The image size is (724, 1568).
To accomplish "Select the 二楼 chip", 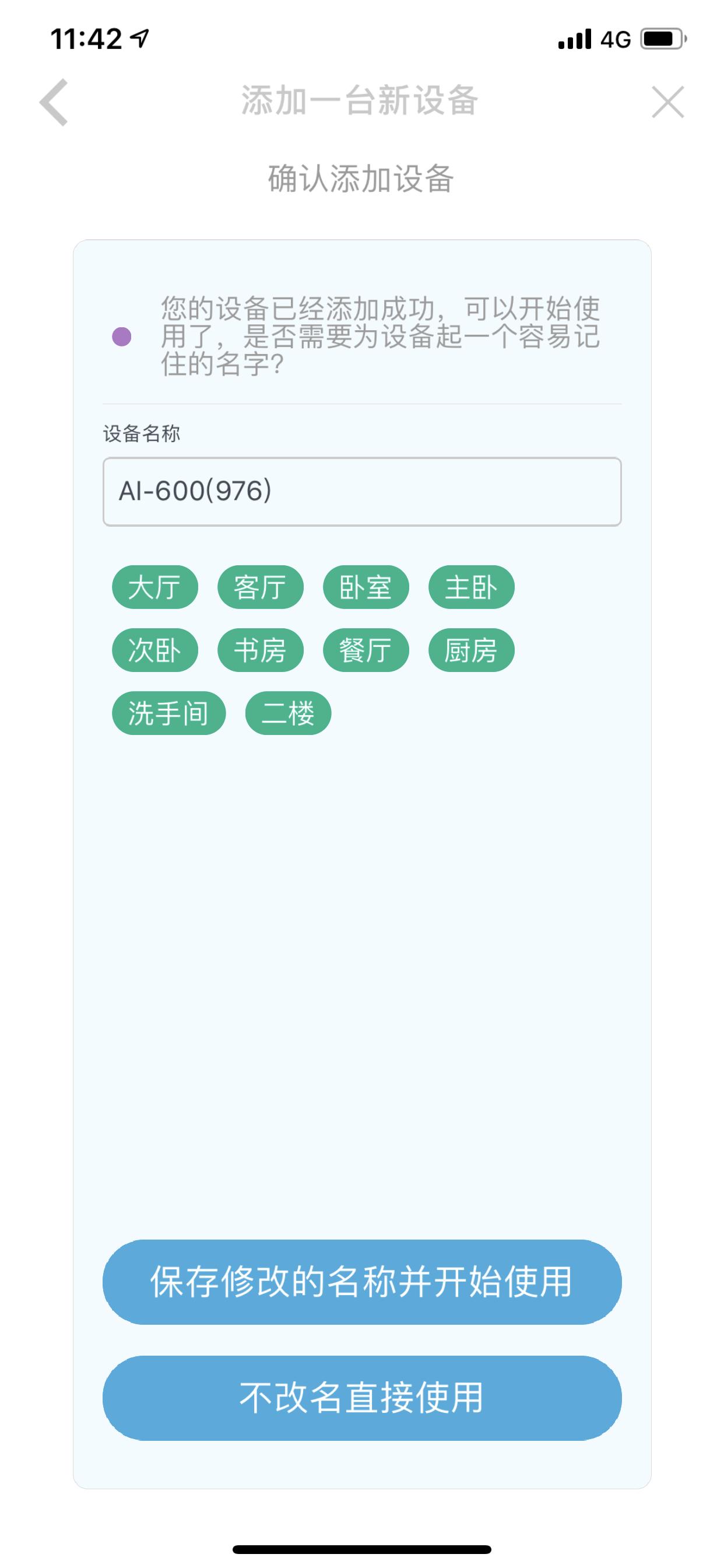I will 289,712.
